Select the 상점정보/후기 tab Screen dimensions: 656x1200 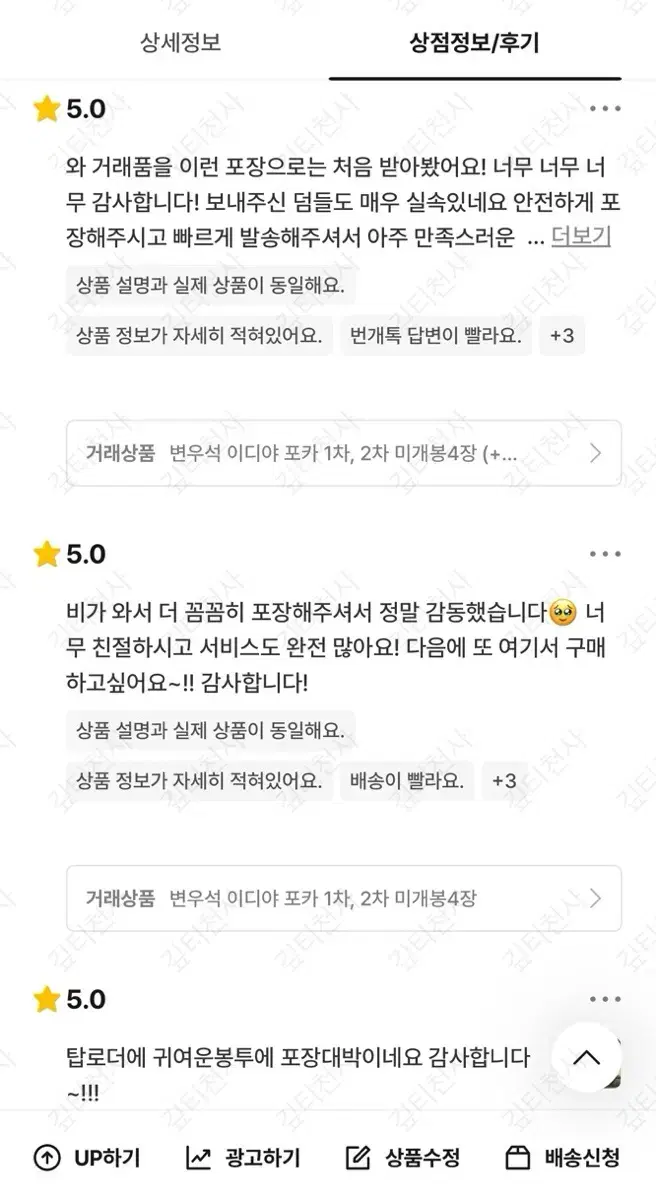click(x=475, y=43)
